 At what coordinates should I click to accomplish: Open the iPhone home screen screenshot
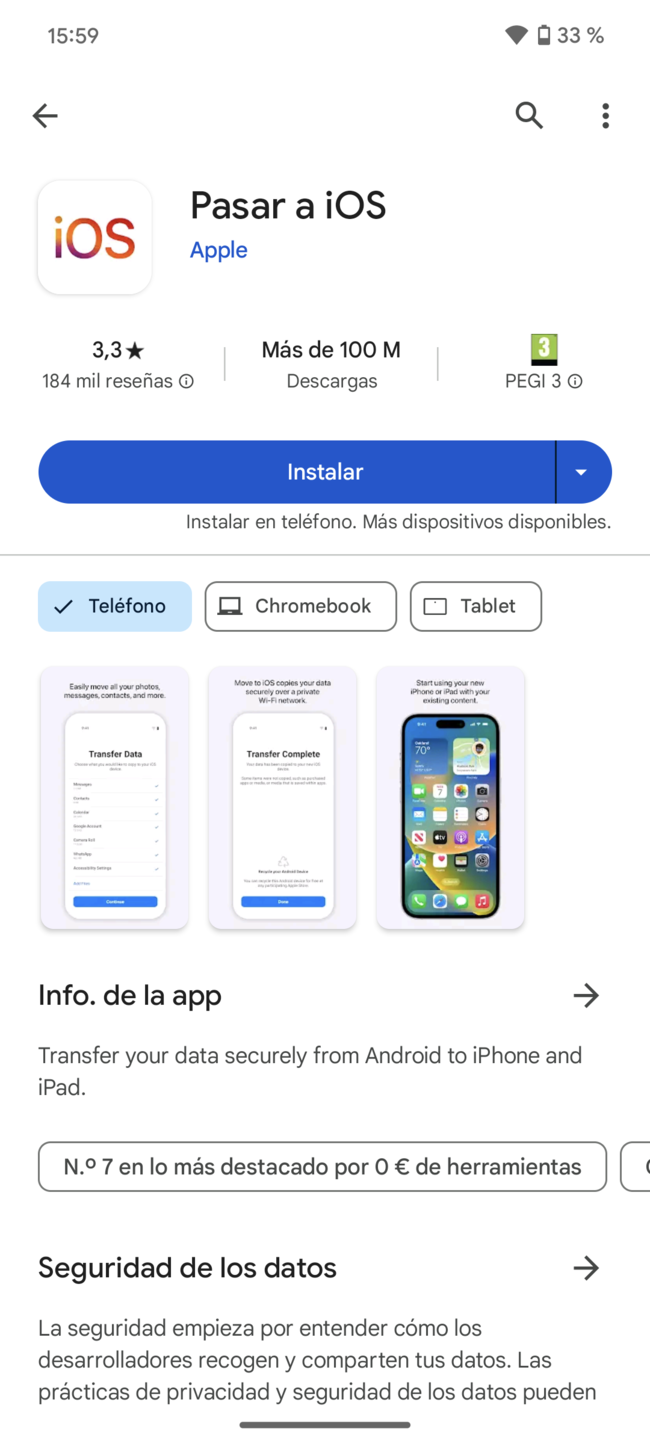[451, 798]
